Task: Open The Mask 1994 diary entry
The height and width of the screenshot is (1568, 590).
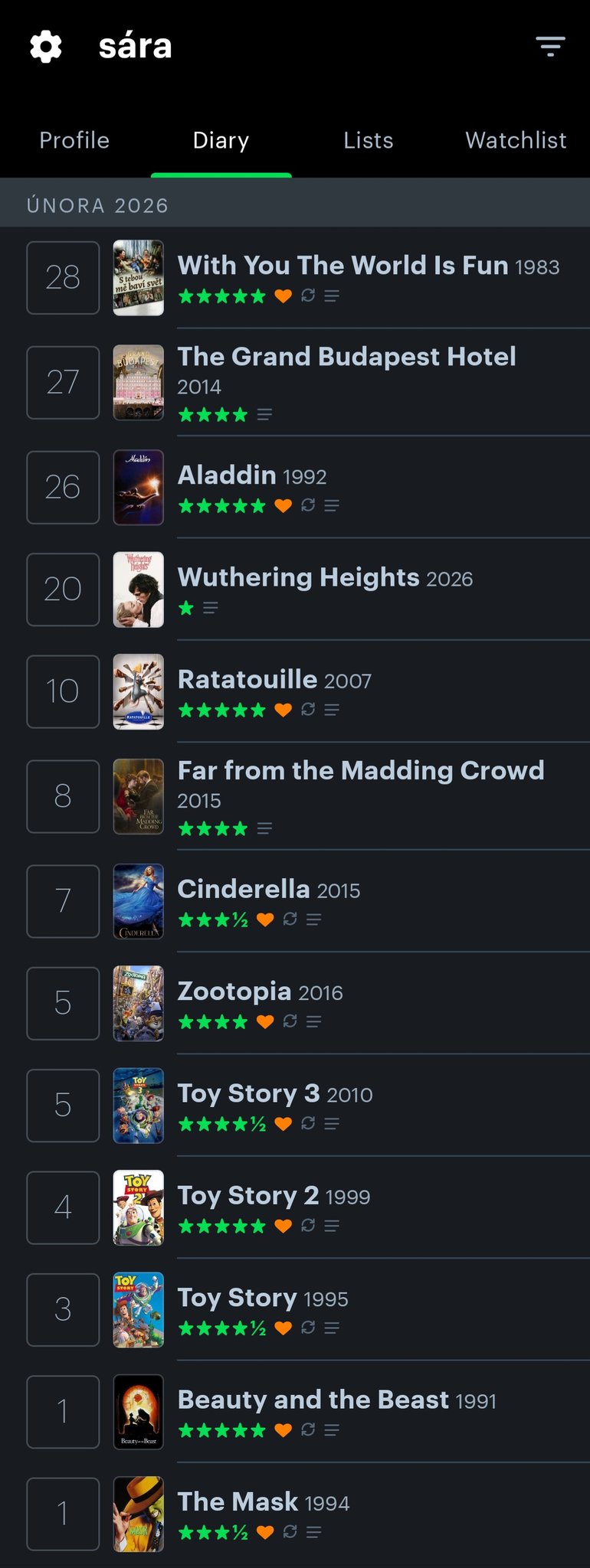Action: click(238, 1502)
